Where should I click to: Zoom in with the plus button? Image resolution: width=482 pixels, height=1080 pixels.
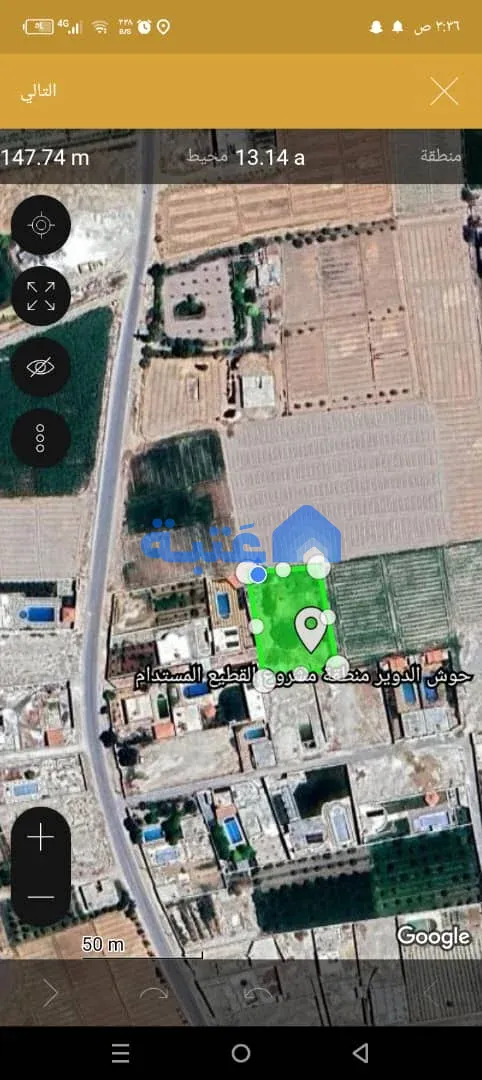pos(41,838)
